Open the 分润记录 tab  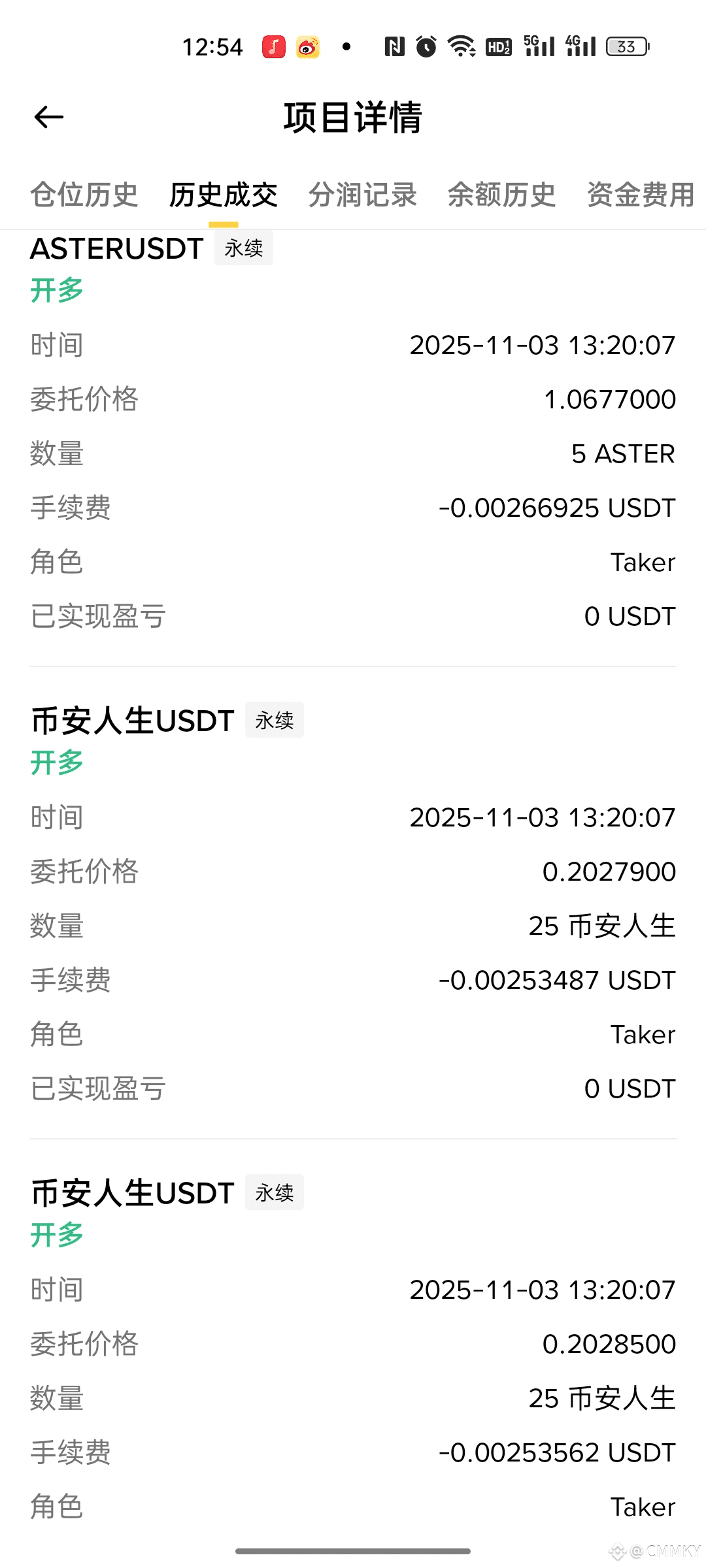(363, 195)
